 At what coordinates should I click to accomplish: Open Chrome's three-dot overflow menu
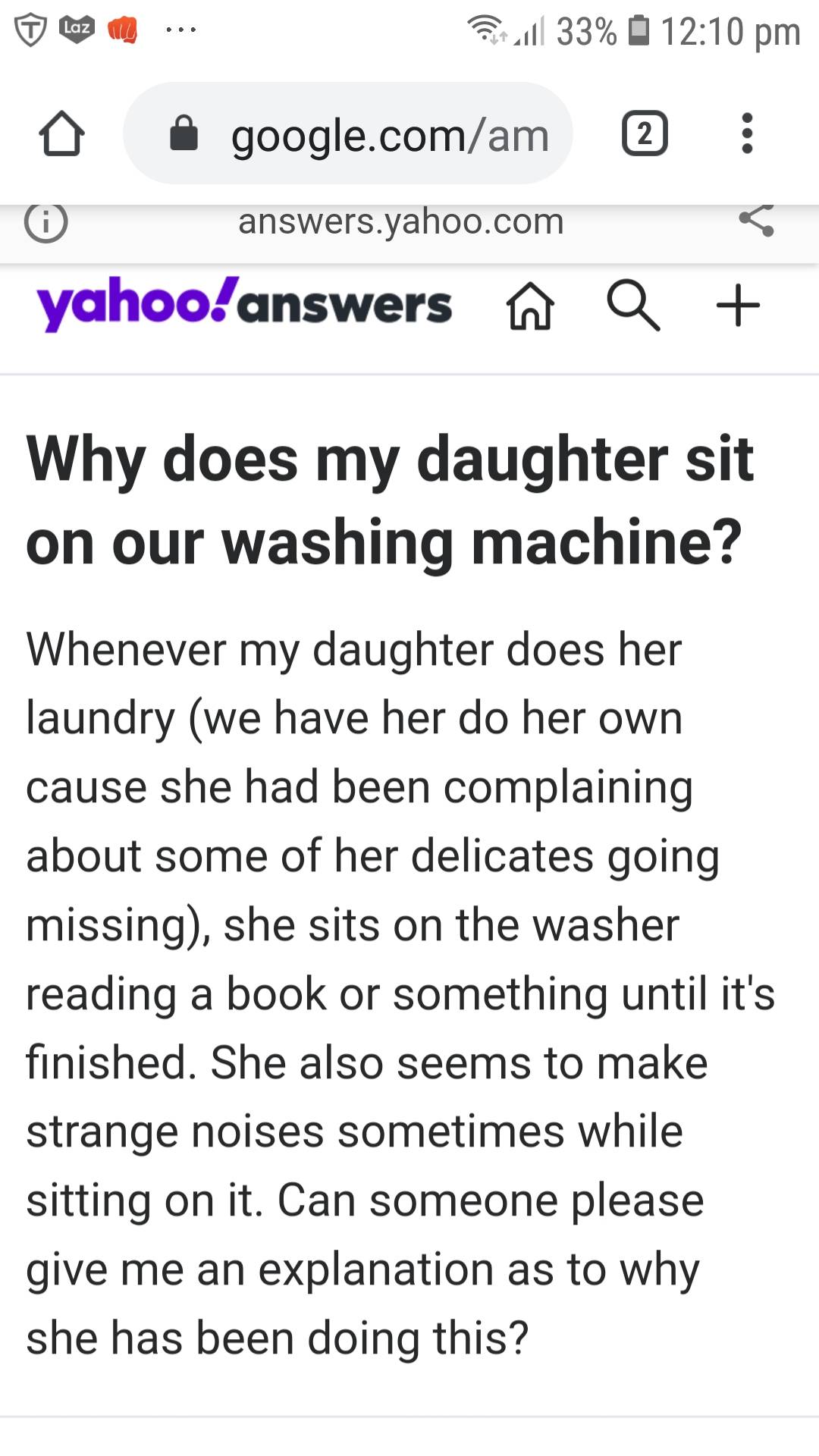747,135
